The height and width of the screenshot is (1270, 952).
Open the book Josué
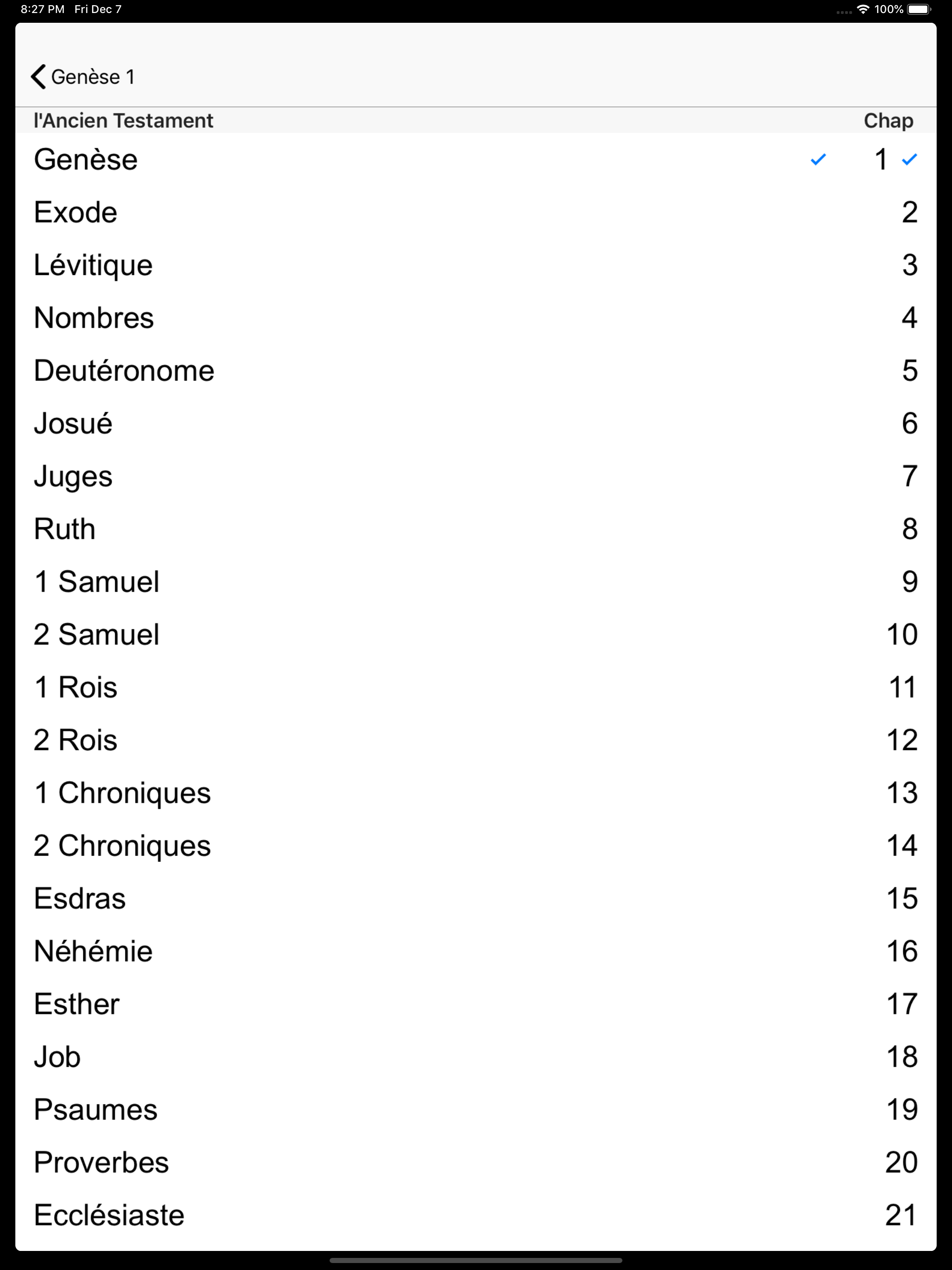click(x=73, y=423)
